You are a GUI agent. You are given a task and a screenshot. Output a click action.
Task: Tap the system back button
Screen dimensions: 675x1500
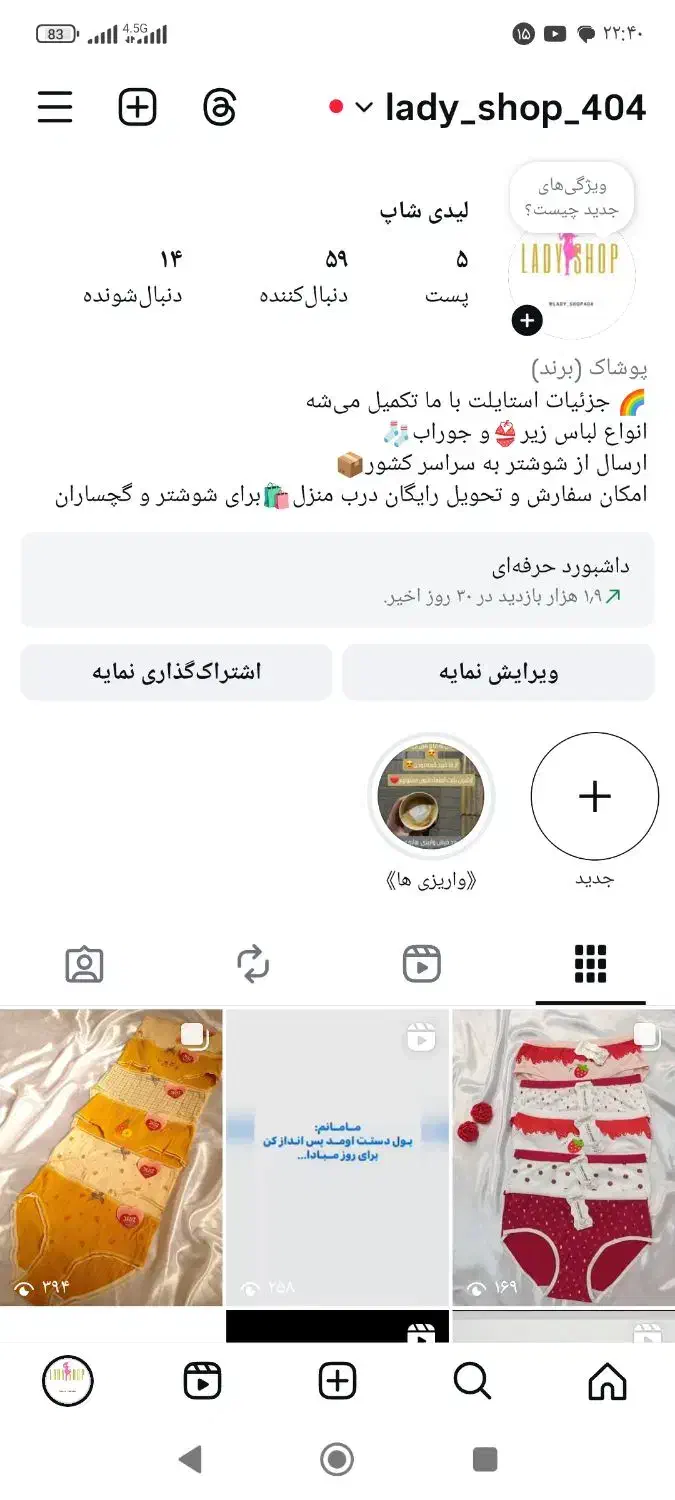point(189,1460)
